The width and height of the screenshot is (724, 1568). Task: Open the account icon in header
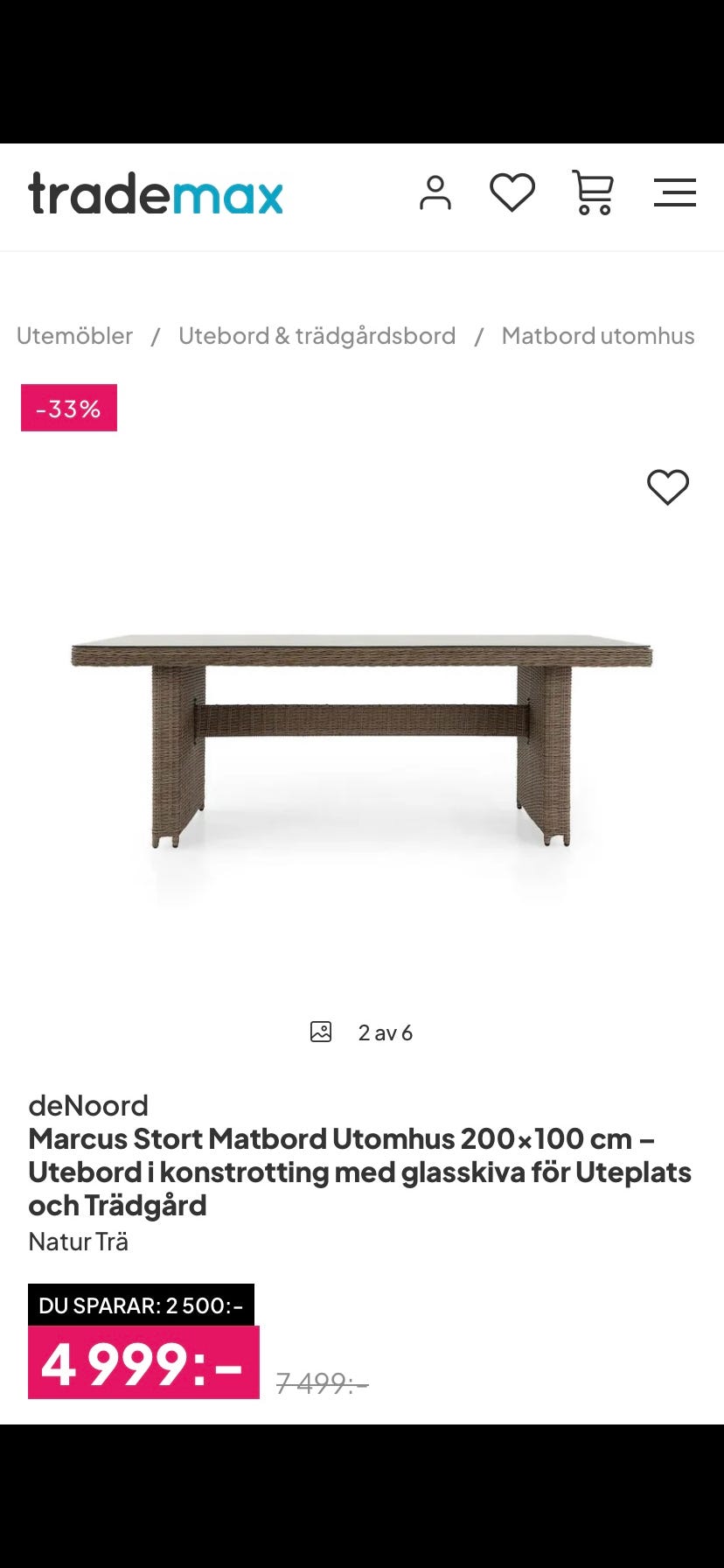click(x=436, y=193)
